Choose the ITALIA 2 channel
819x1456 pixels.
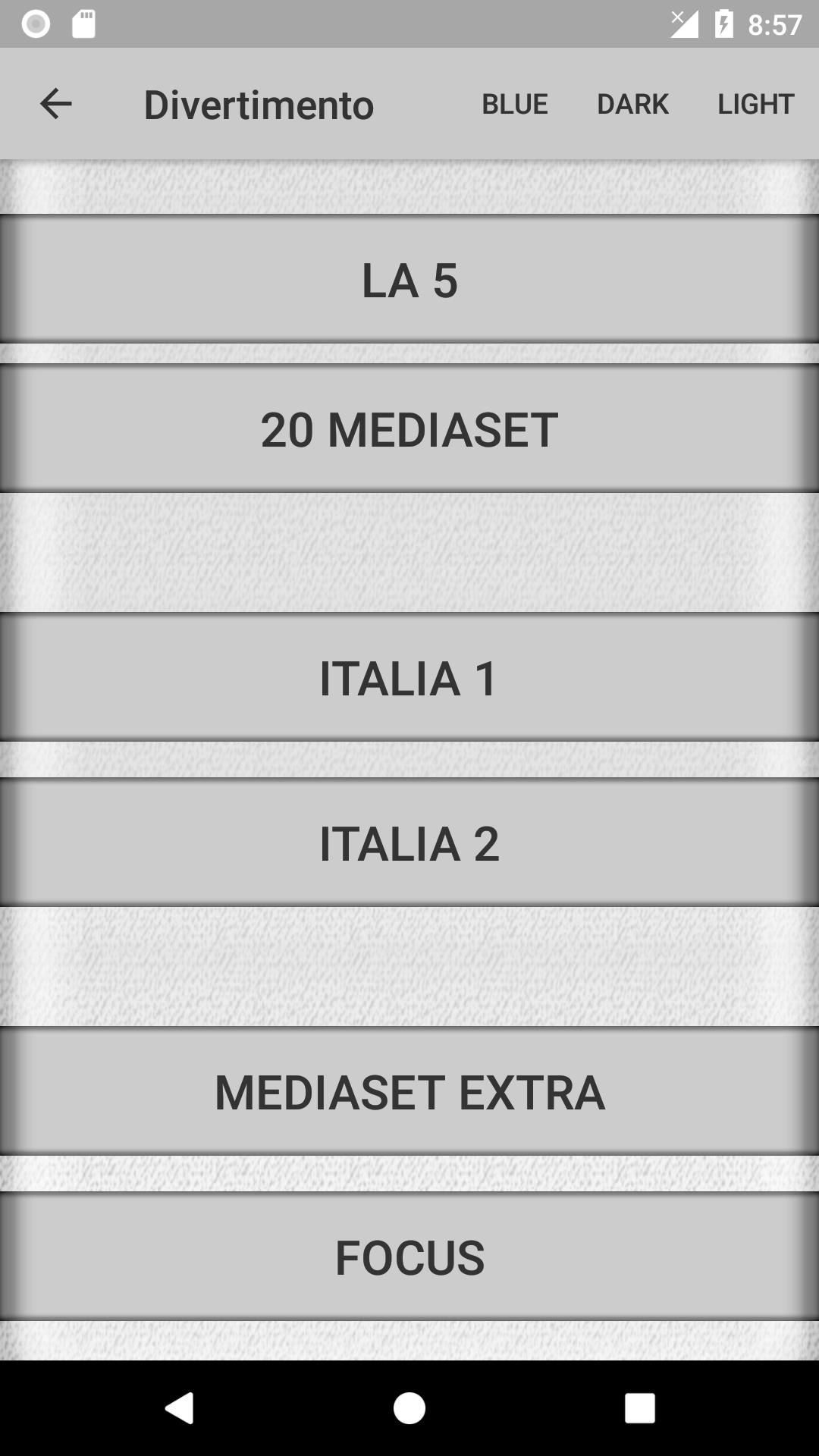tap(409, 843)
